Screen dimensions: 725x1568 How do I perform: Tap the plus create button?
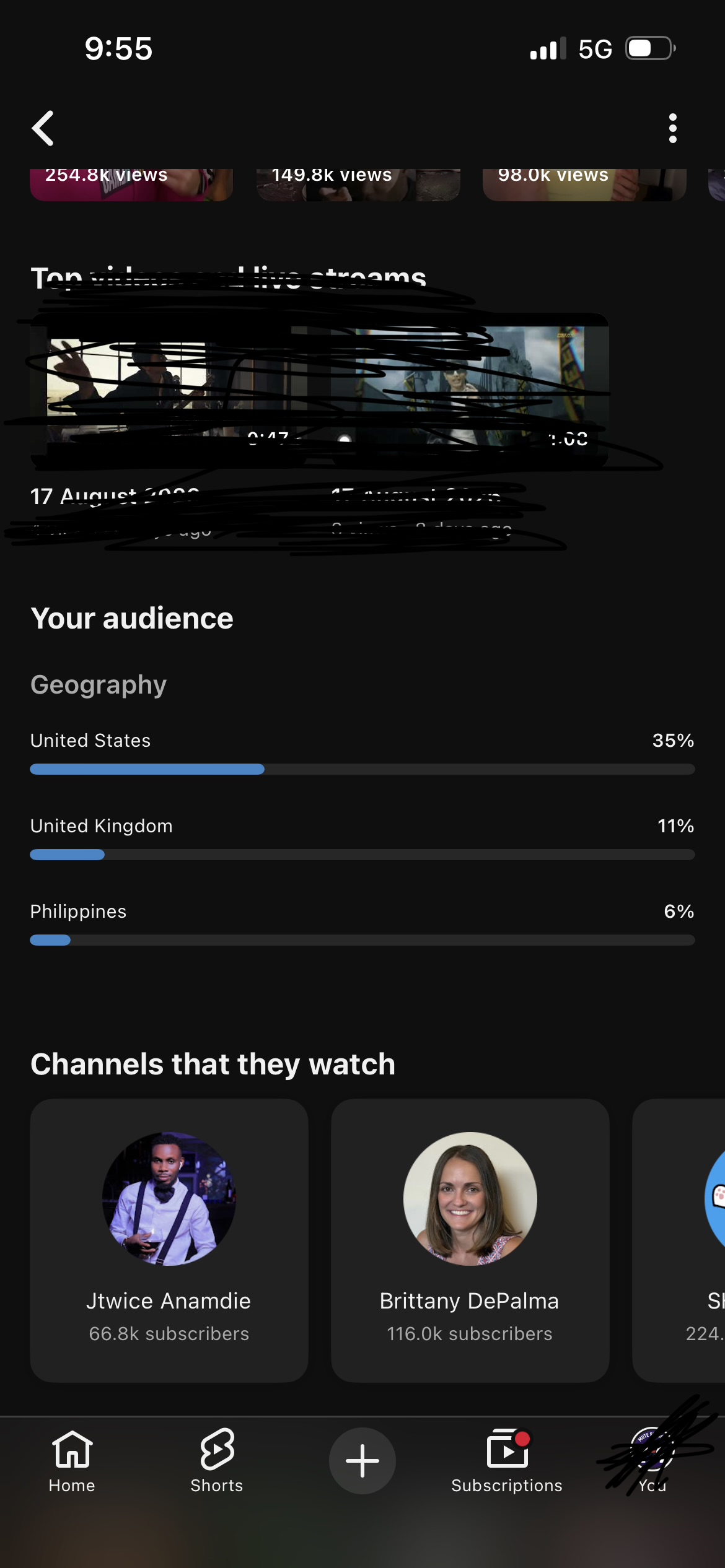pos(362,1460)
